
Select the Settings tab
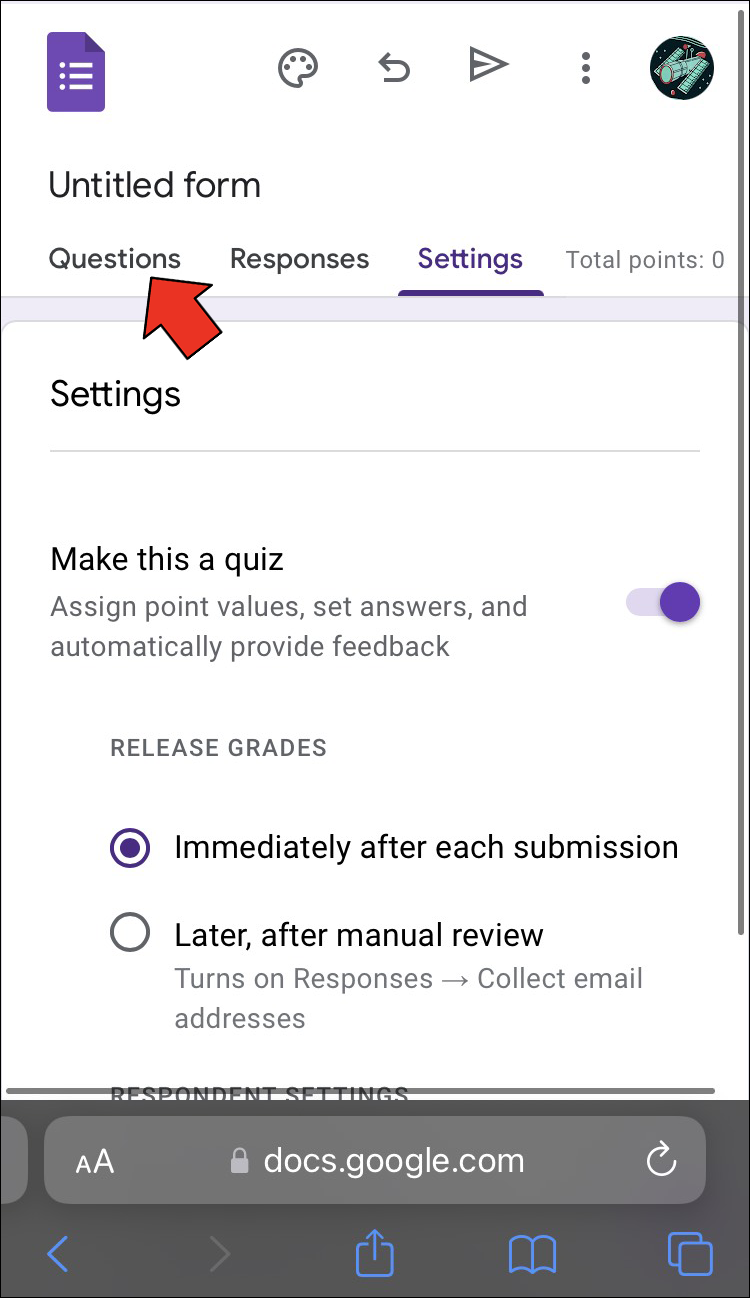[470, 259]
